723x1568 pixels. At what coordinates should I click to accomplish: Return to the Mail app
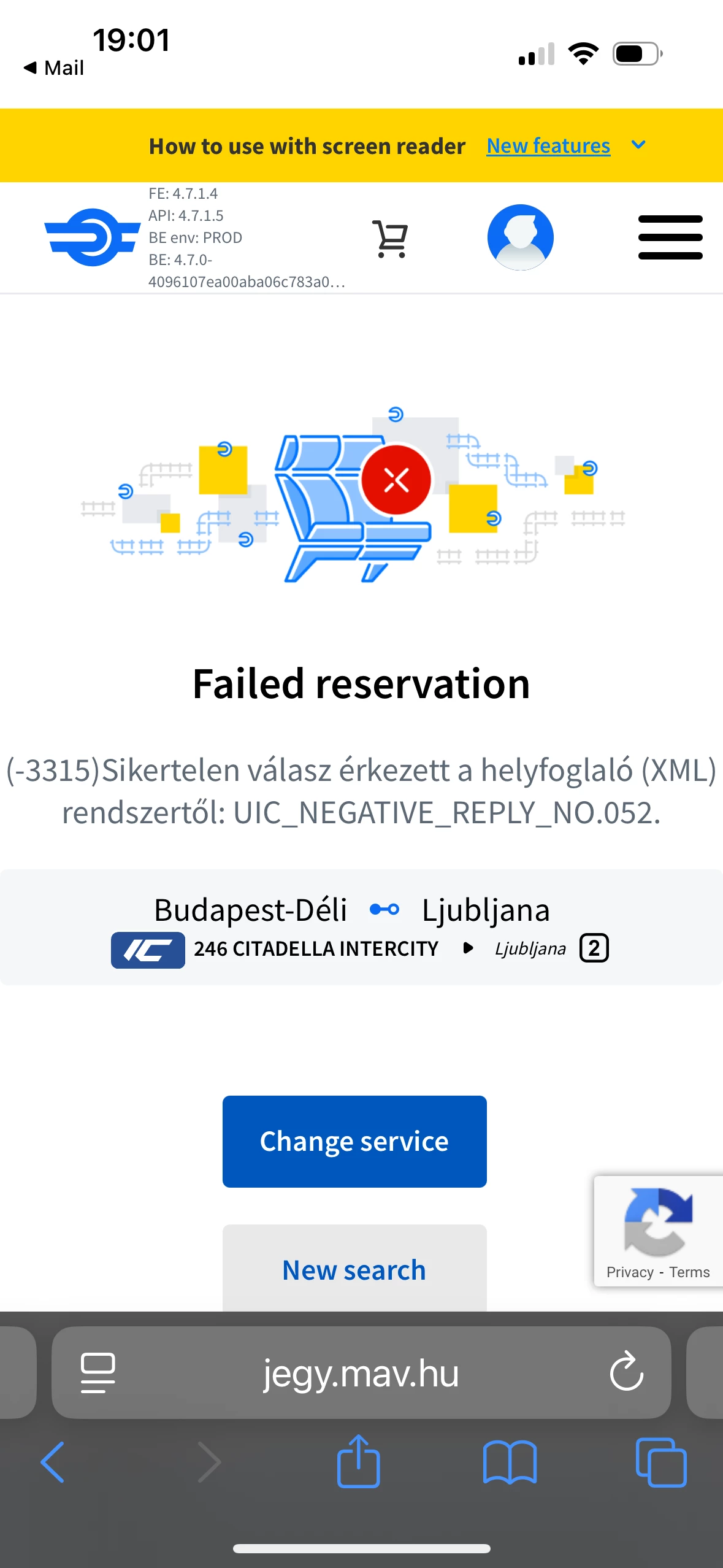pyautogui.click(x=54, y=68)
